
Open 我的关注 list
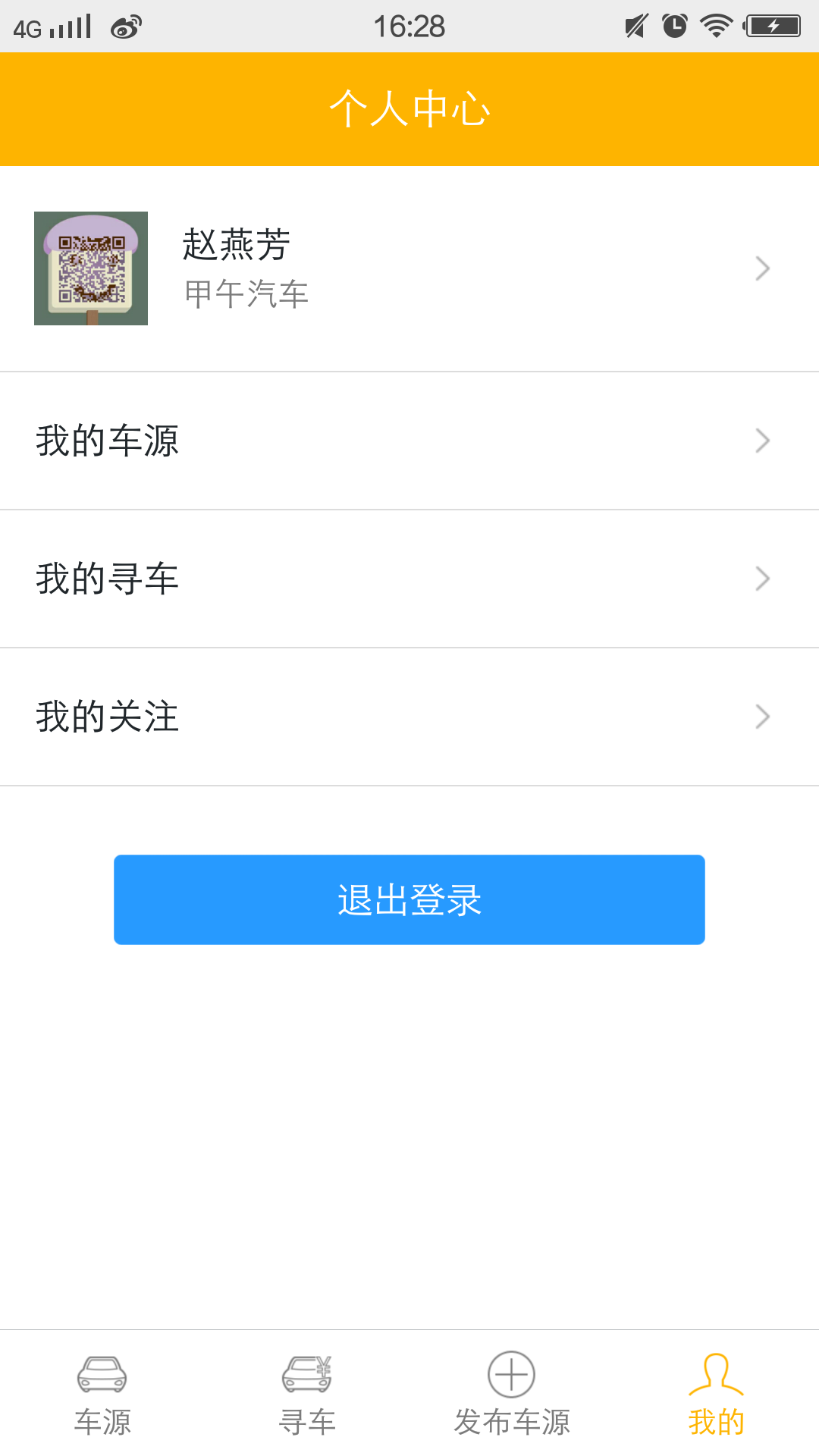pos(409,717)
